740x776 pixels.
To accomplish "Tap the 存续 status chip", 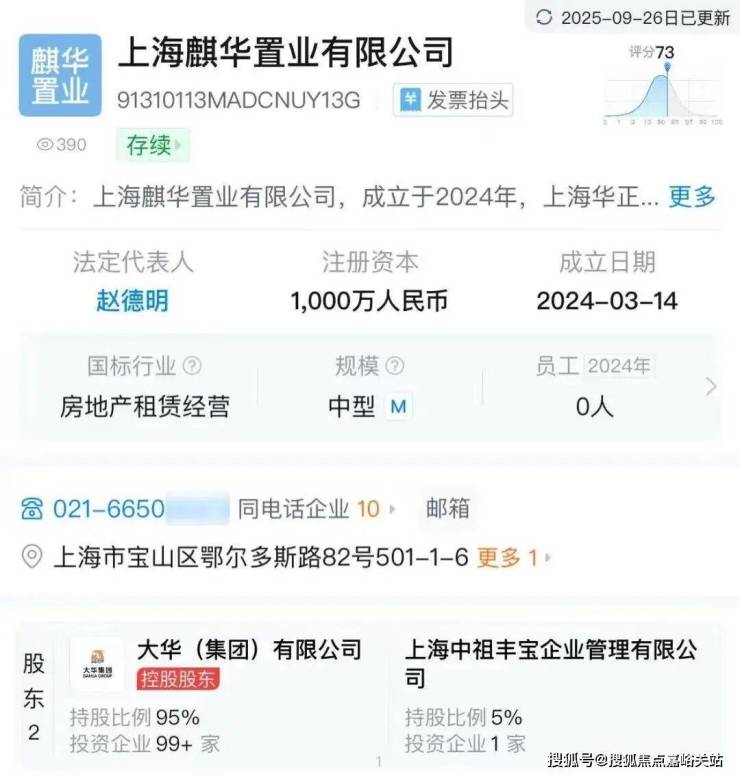I will point(152,145).
